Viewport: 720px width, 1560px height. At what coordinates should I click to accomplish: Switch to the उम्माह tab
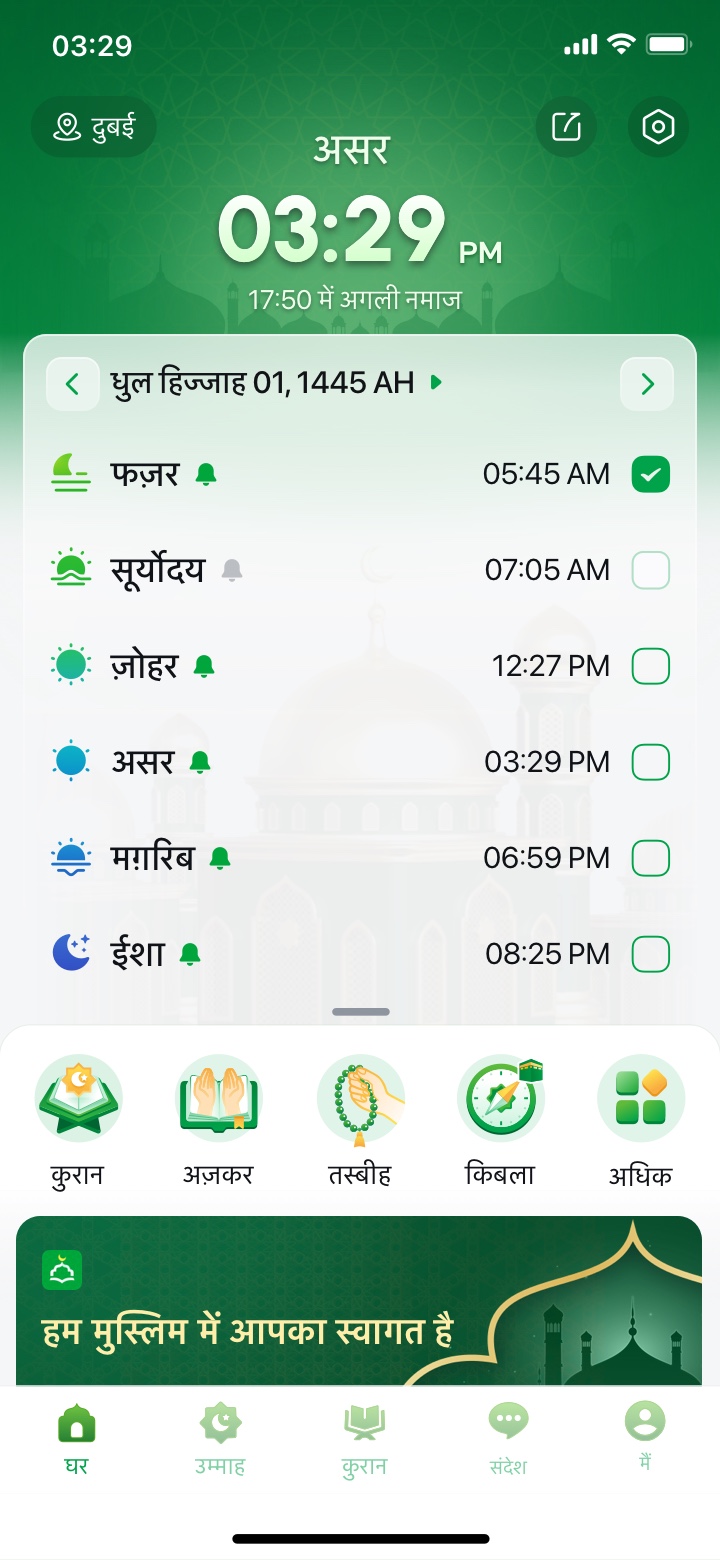pos(220,1438)
